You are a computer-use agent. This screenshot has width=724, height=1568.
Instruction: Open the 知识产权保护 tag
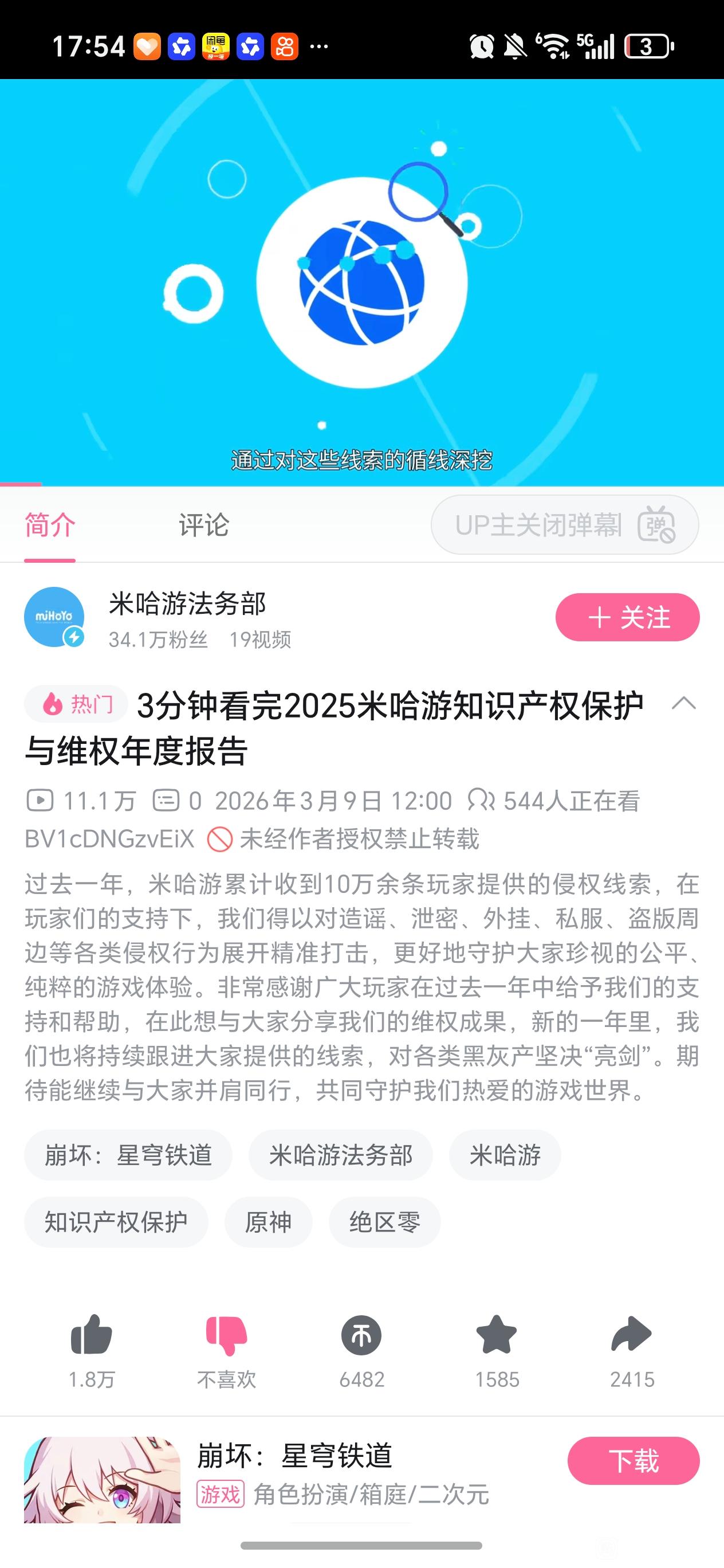[x=116, y=1222]
